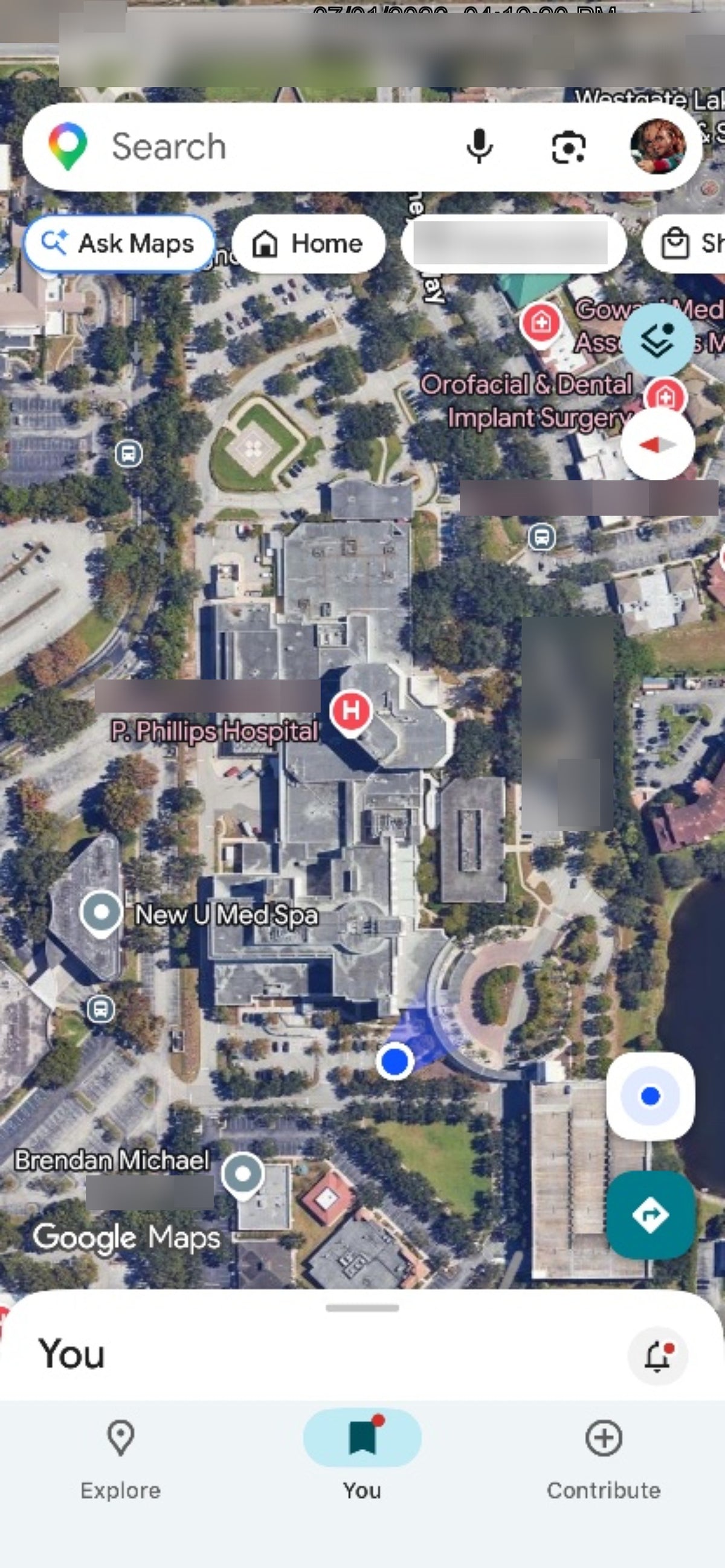Start voice search with the microphone
The width and height of the screenshot is (725, 1568).
(479, 147)
